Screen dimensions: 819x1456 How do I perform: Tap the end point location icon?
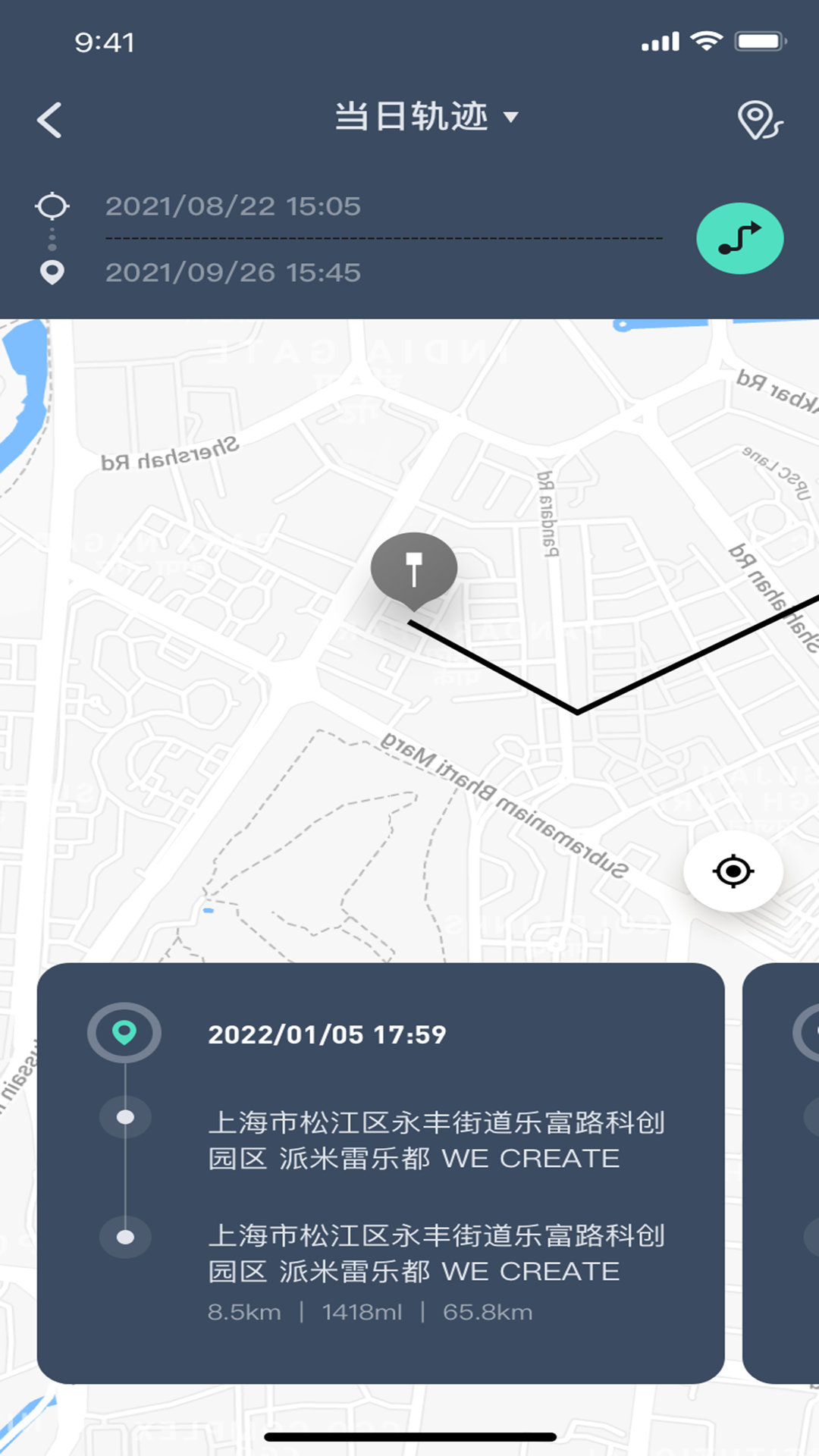[52, 271]
